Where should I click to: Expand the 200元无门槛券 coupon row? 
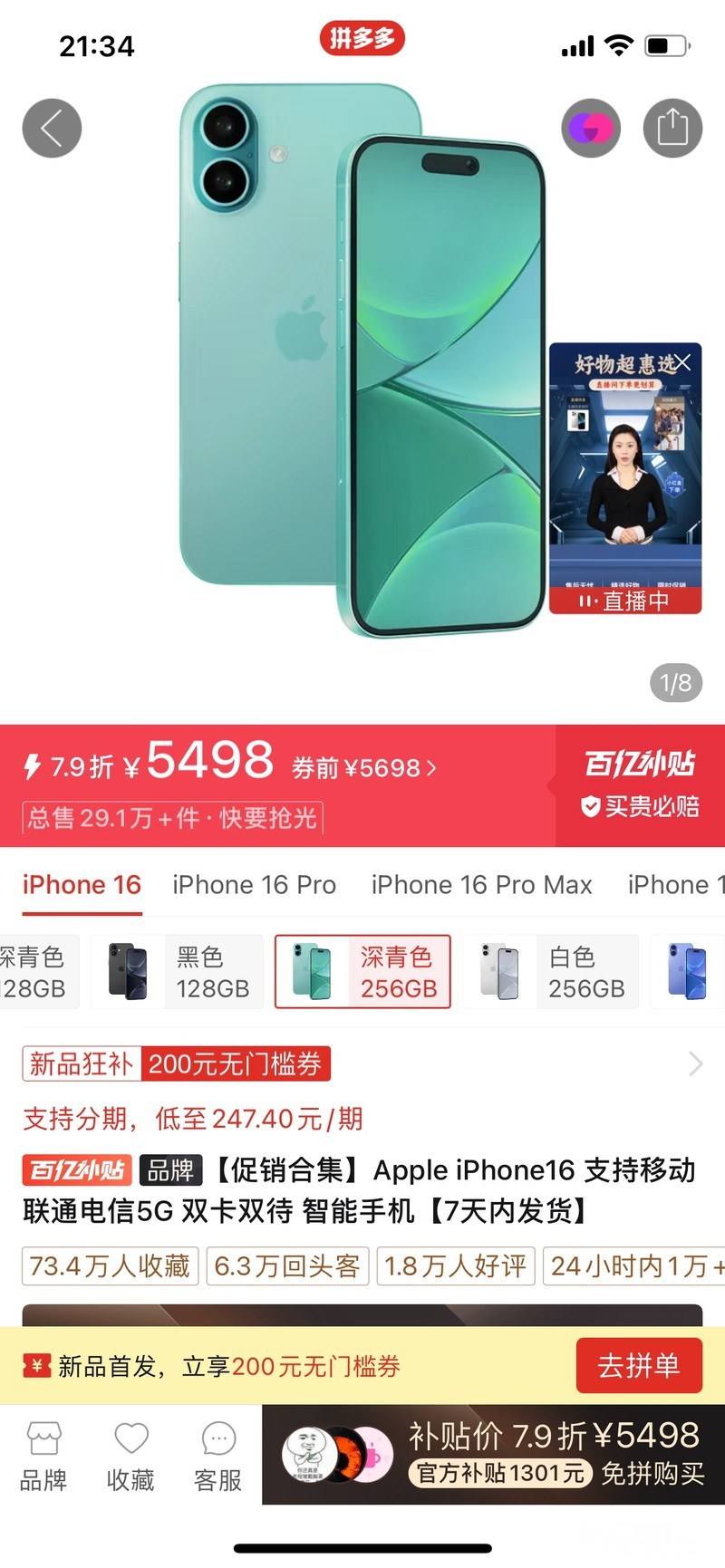pyautogui.click(x=694, y=1063)
